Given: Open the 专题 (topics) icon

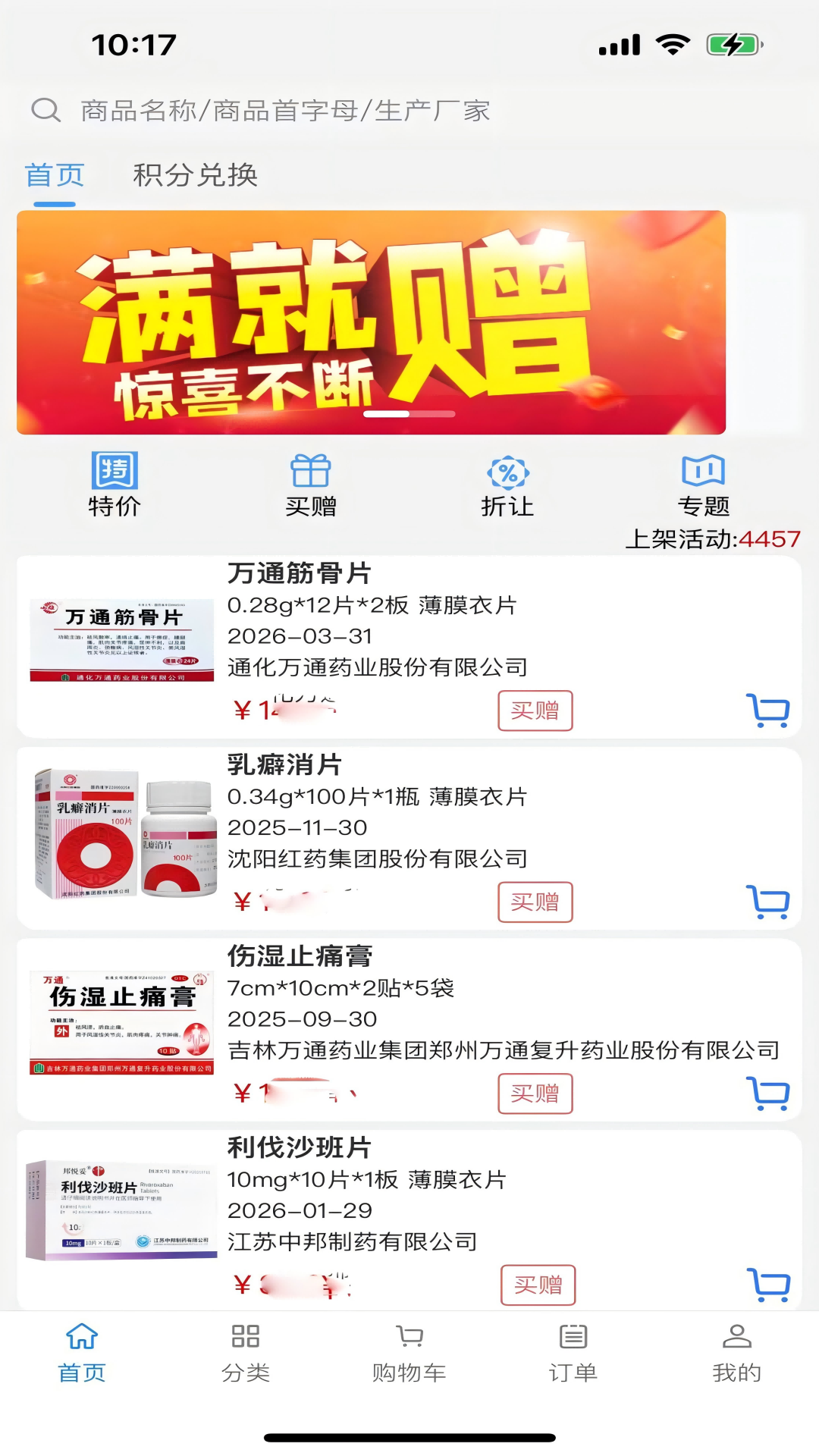Looking at the screenshot, I should tap(705, 472).
